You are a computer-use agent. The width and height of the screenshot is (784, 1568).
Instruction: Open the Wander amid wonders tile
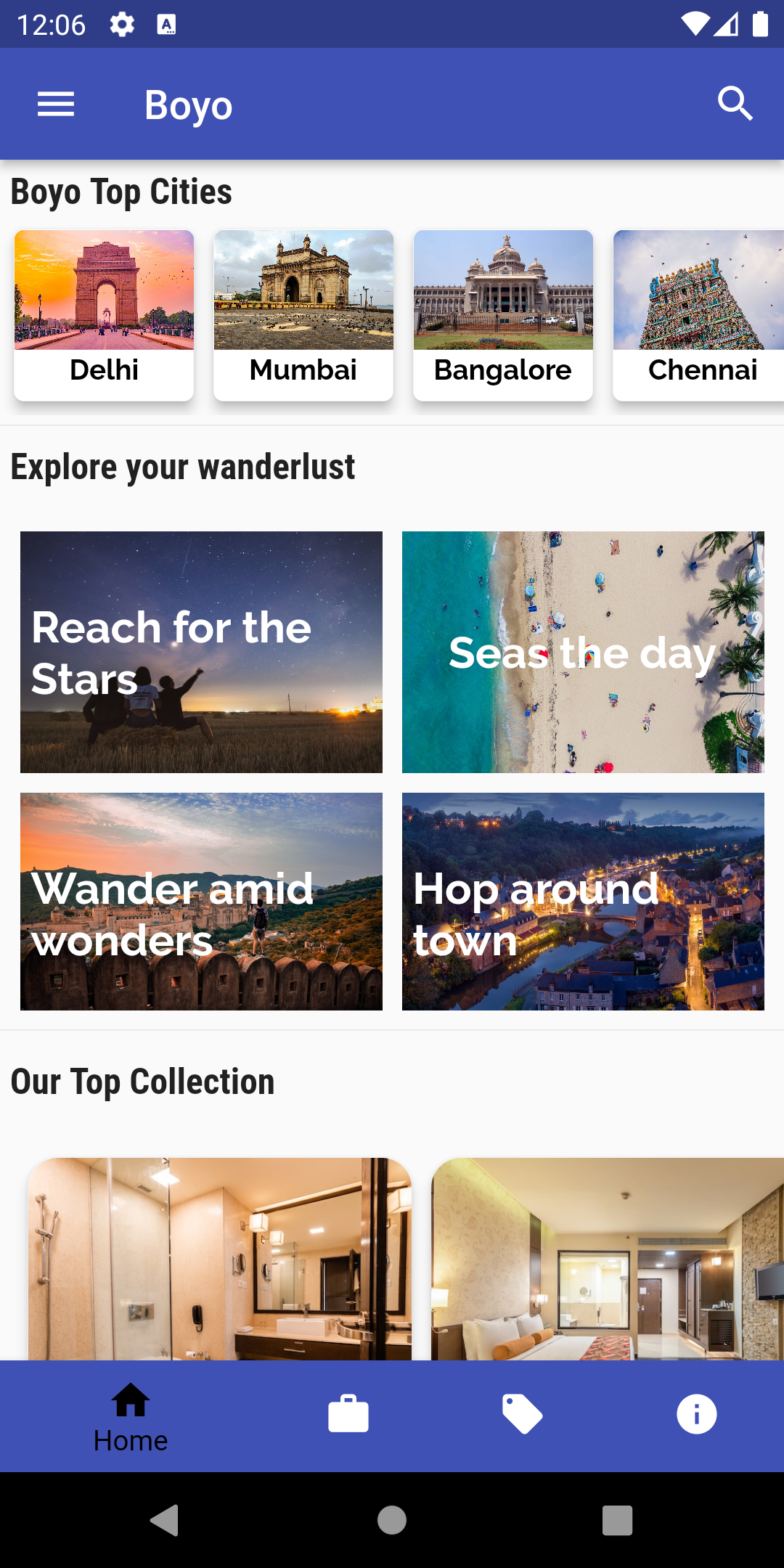(201, 902)
